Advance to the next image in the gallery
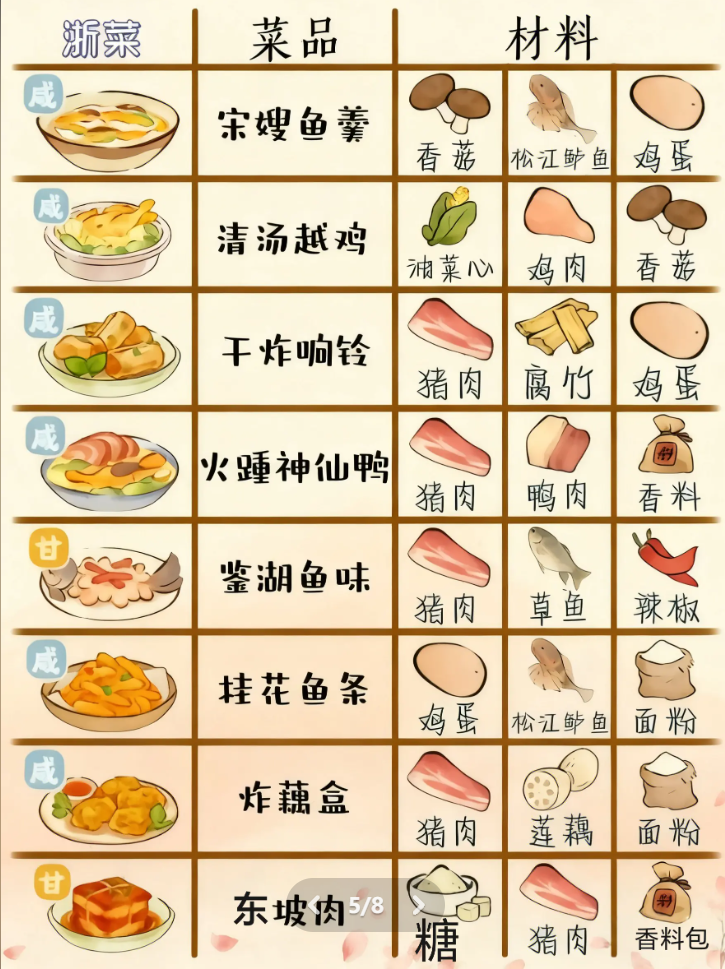The height and width of the screenshot is (969, 725). coord(419,906)
